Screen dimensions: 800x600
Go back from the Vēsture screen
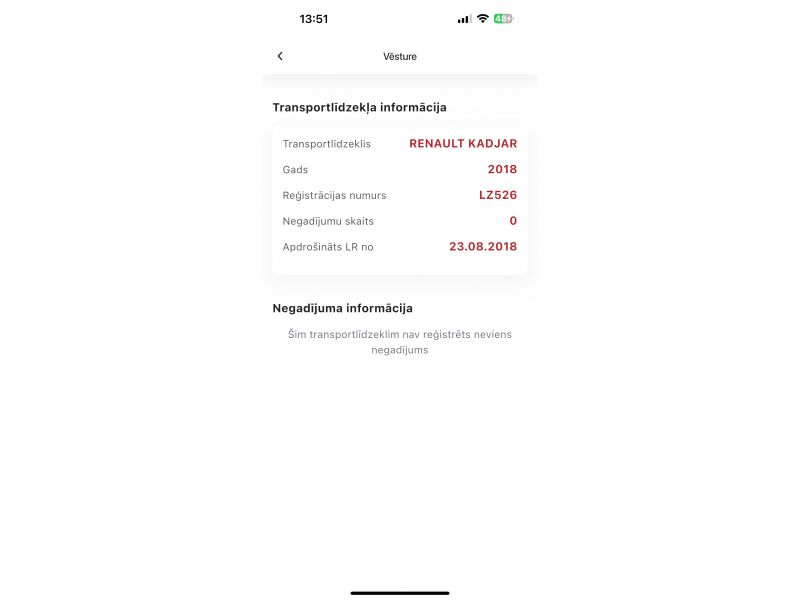pyautogui.click(x=280, y=56)
